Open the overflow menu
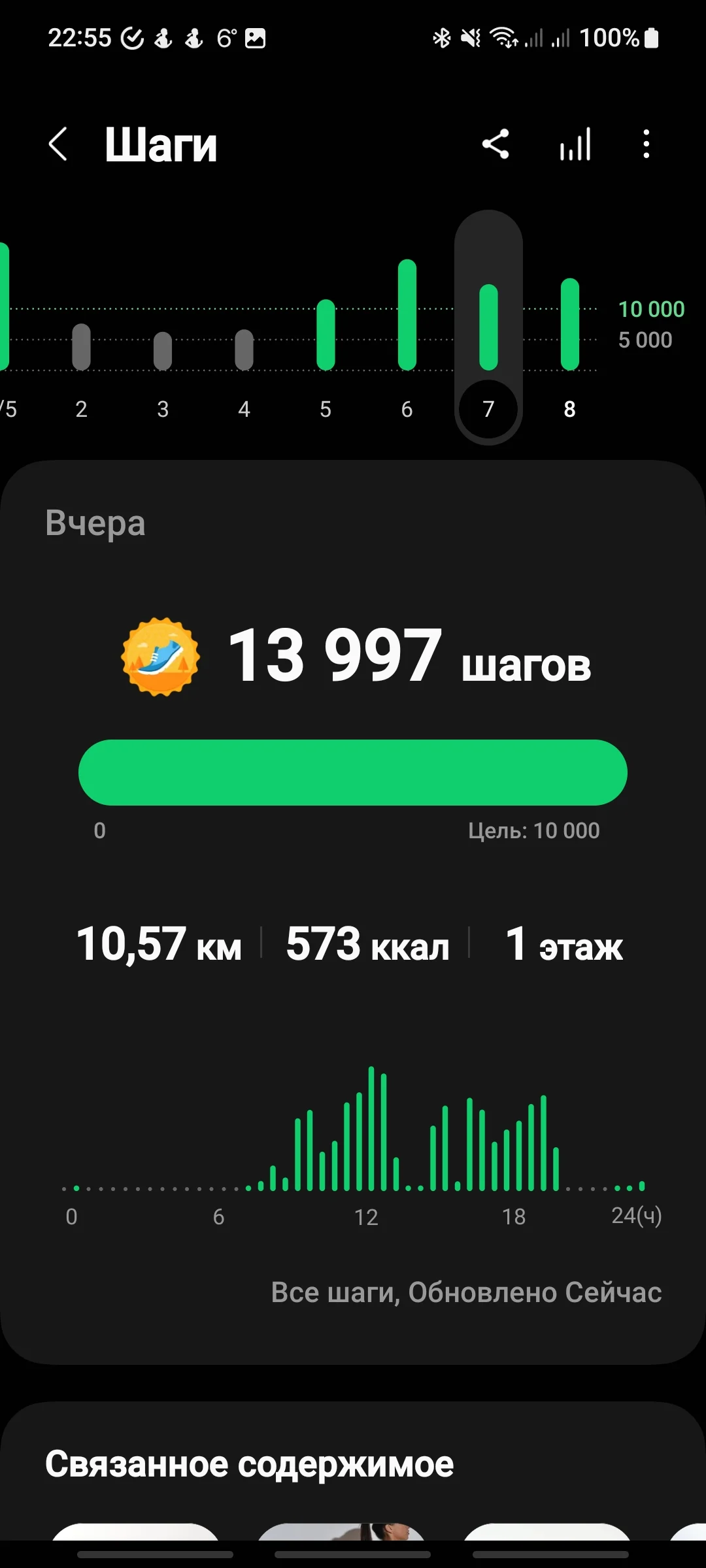This screenshot has height=1568, width=706. pos(646,144)
